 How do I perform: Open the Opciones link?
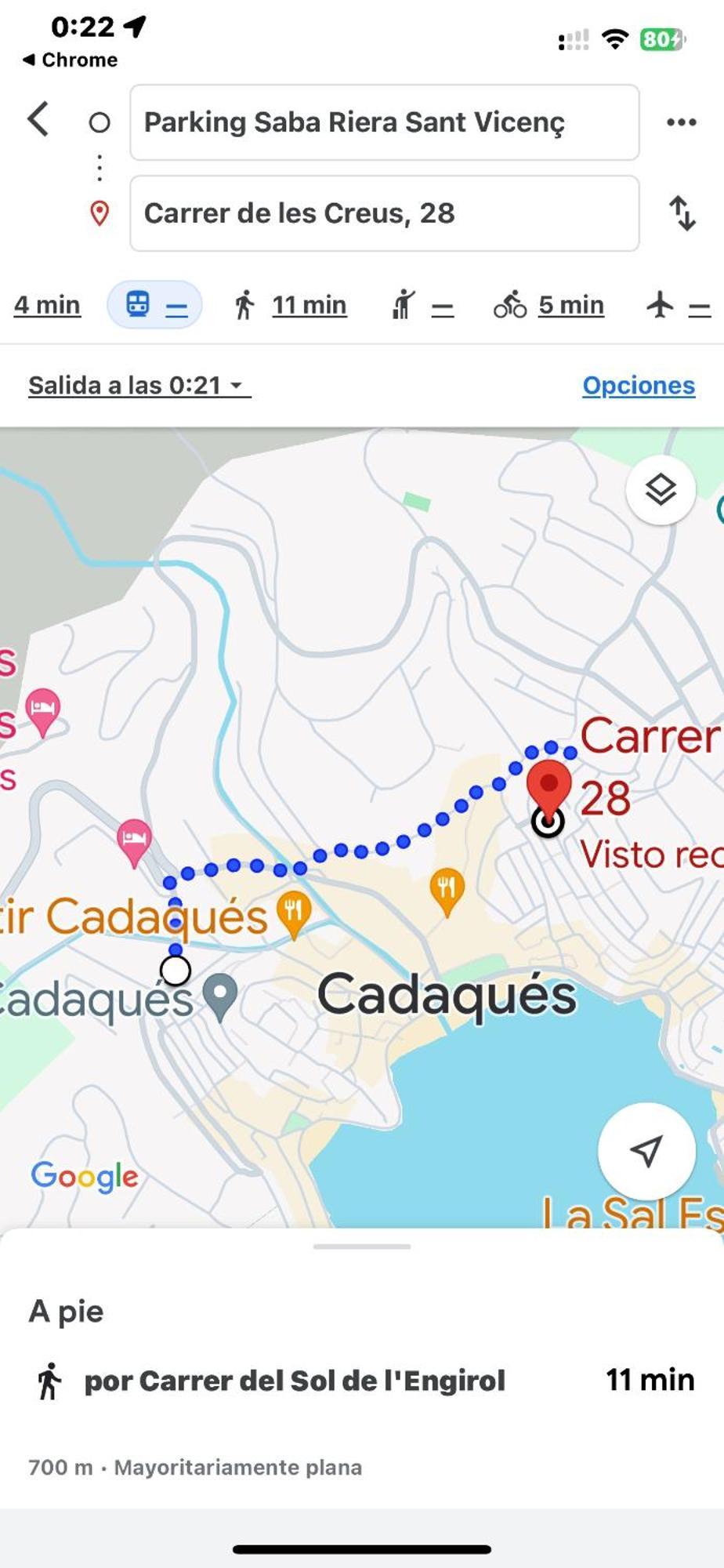638,386
